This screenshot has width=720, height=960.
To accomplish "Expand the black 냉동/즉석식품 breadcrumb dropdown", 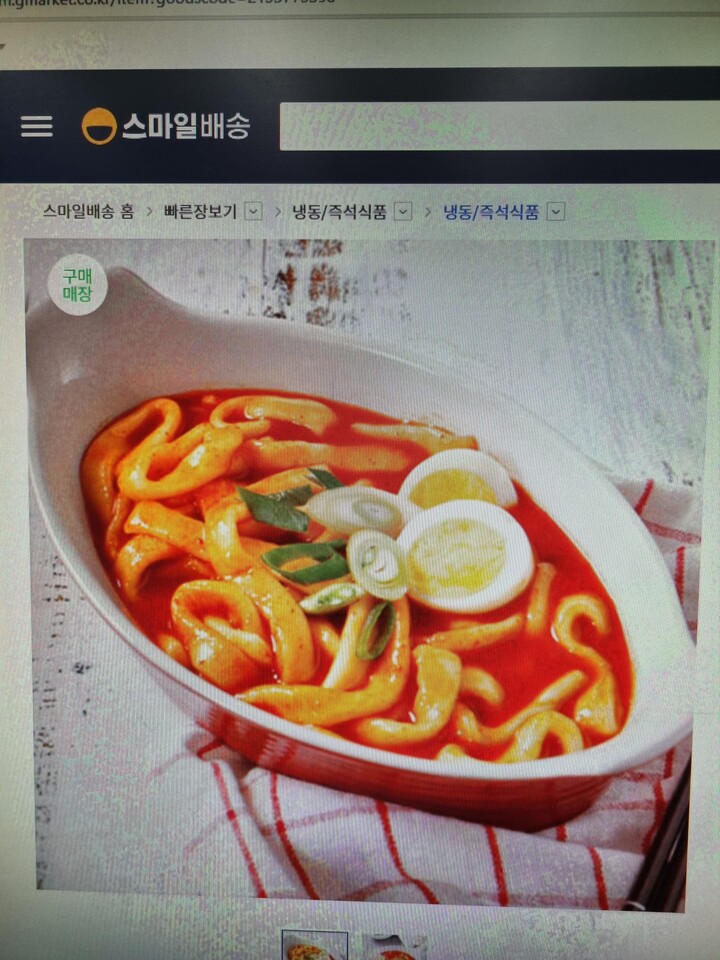I will (402, 212).
